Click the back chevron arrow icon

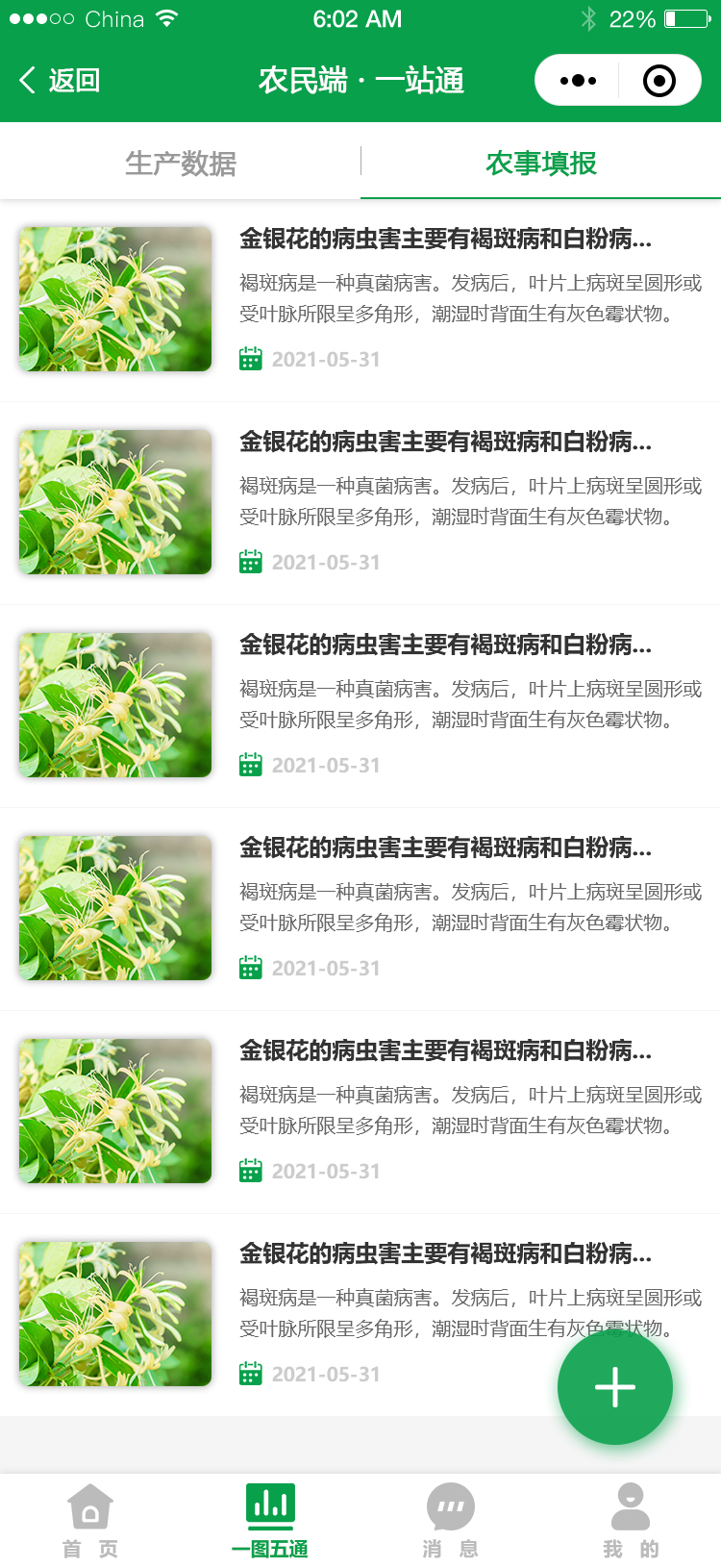tap(27, 81)
